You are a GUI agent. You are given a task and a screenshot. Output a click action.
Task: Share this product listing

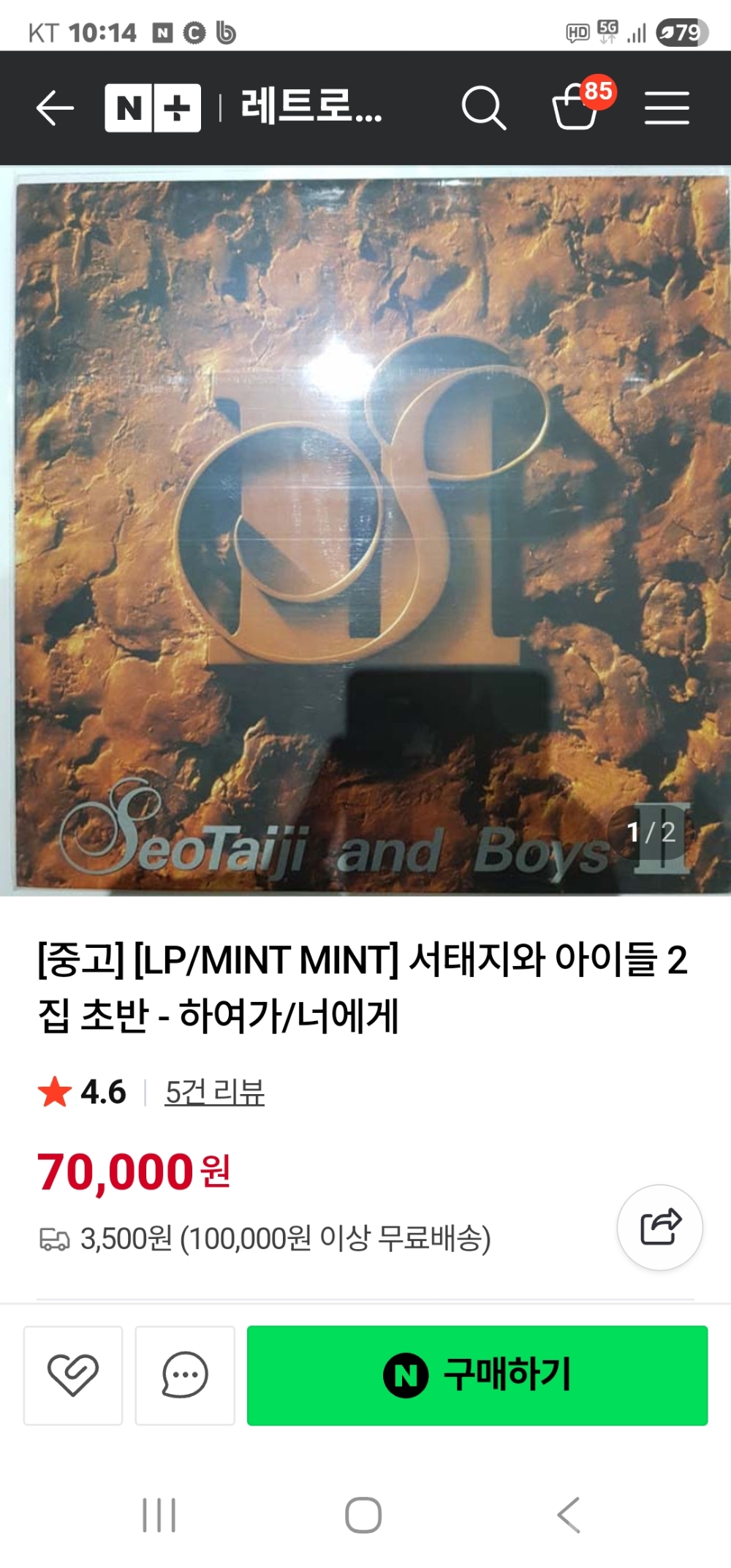click(x=660, y=1227)
